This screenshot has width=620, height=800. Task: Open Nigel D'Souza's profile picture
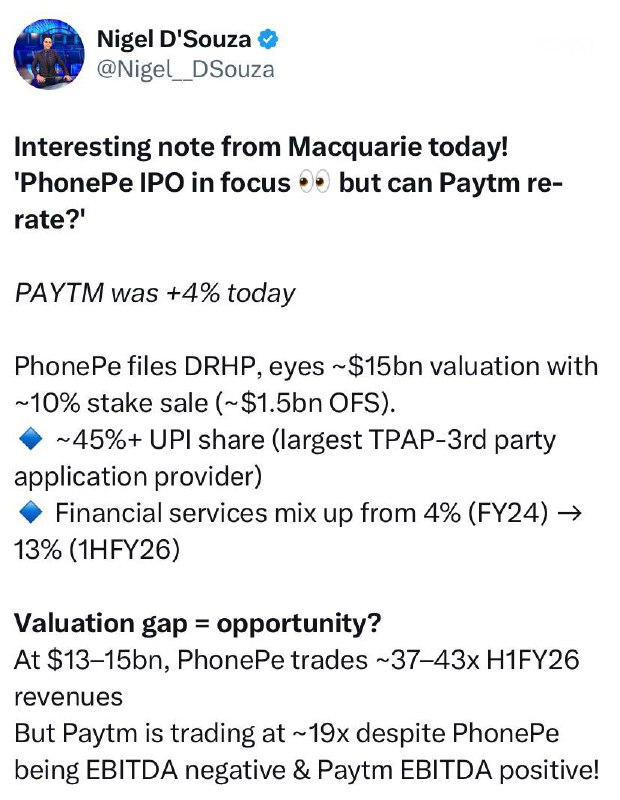point(46,52)
